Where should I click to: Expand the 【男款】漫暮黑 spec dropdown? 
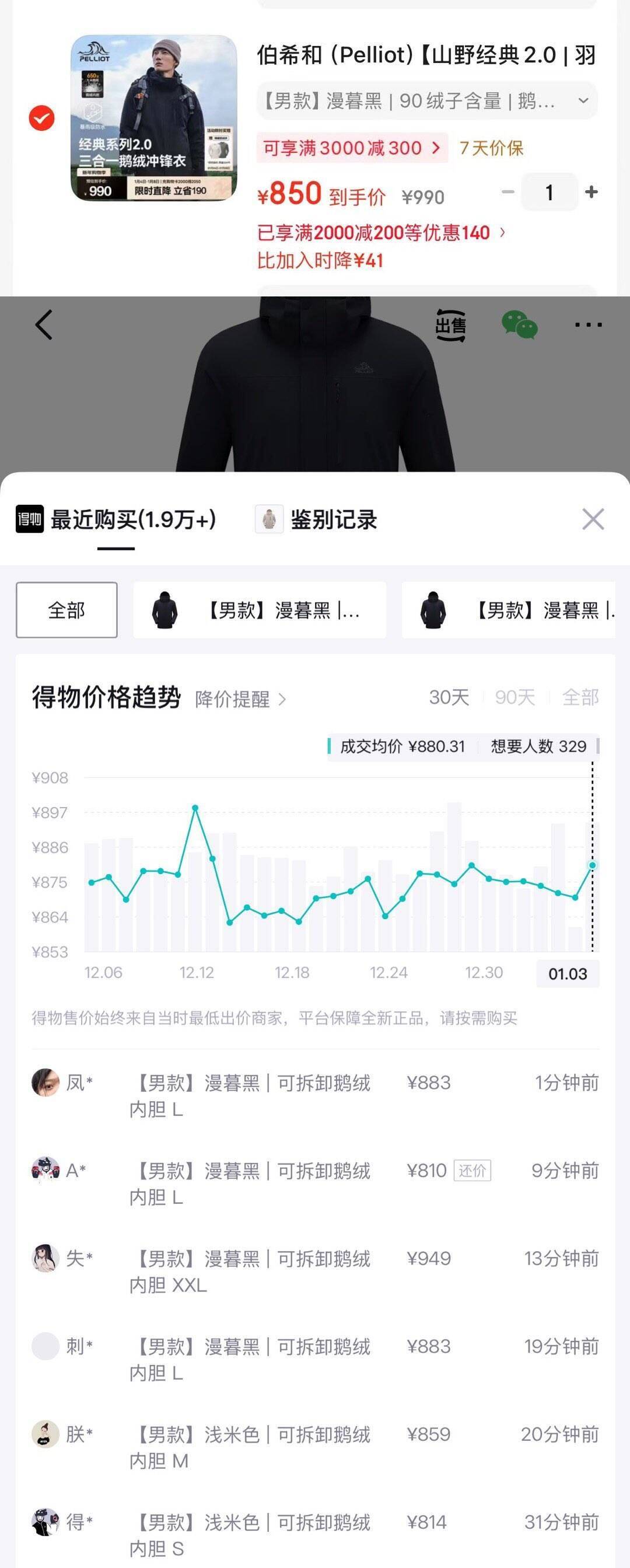click(426, 100)
